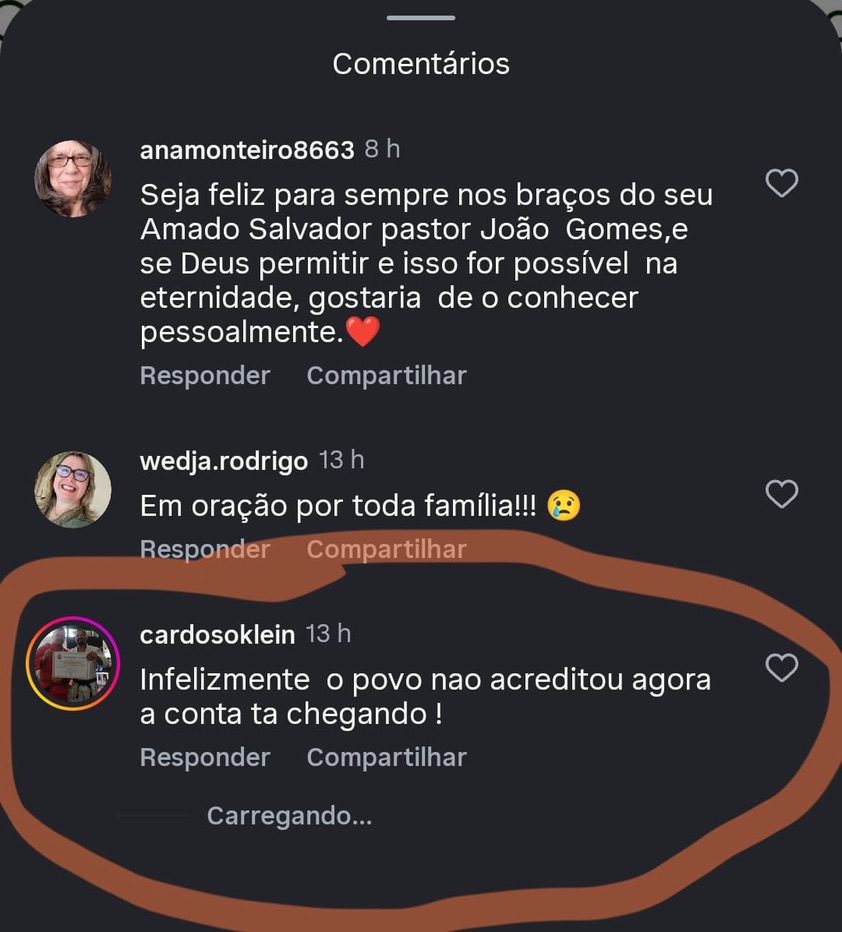Reply to wedja.rodrigo's comment
Viewport: 842px width, 932px height.
[x=205, y=549]
